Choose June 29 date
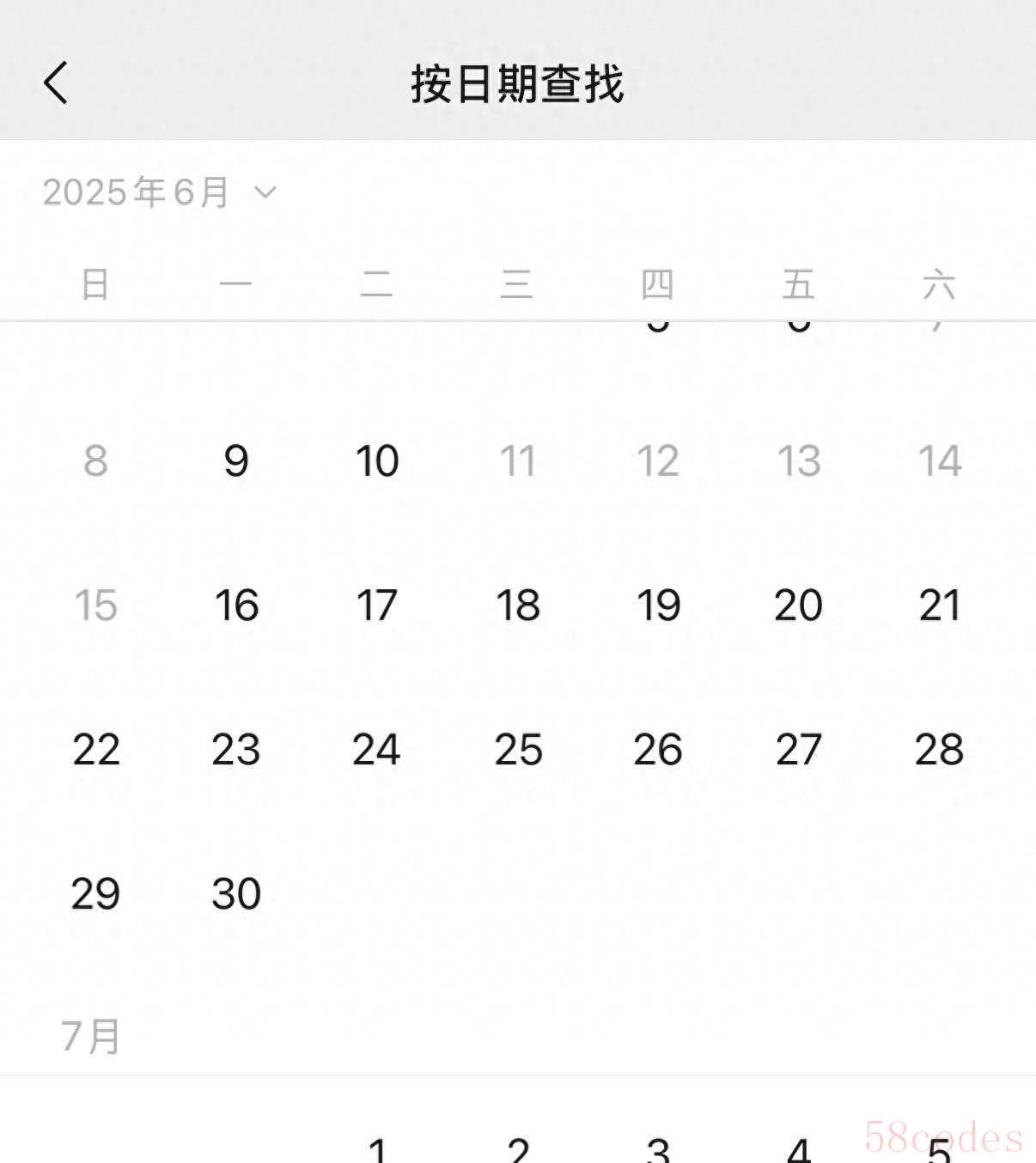Viewport: 1036px width, 1163px height. (x=95, y=894)
